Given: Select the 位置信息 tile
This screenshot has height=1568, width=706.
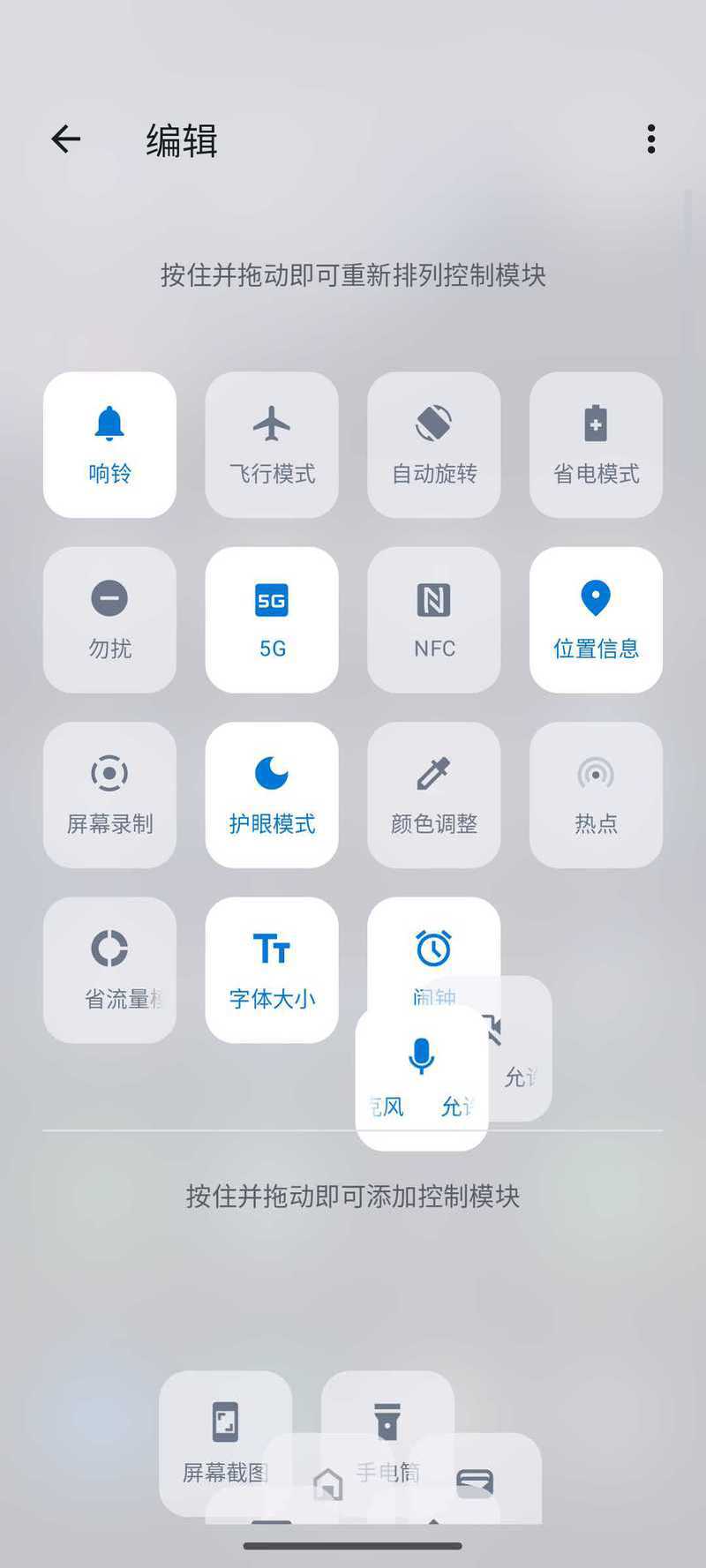Looking at the screenshot, I should [596, 619].
